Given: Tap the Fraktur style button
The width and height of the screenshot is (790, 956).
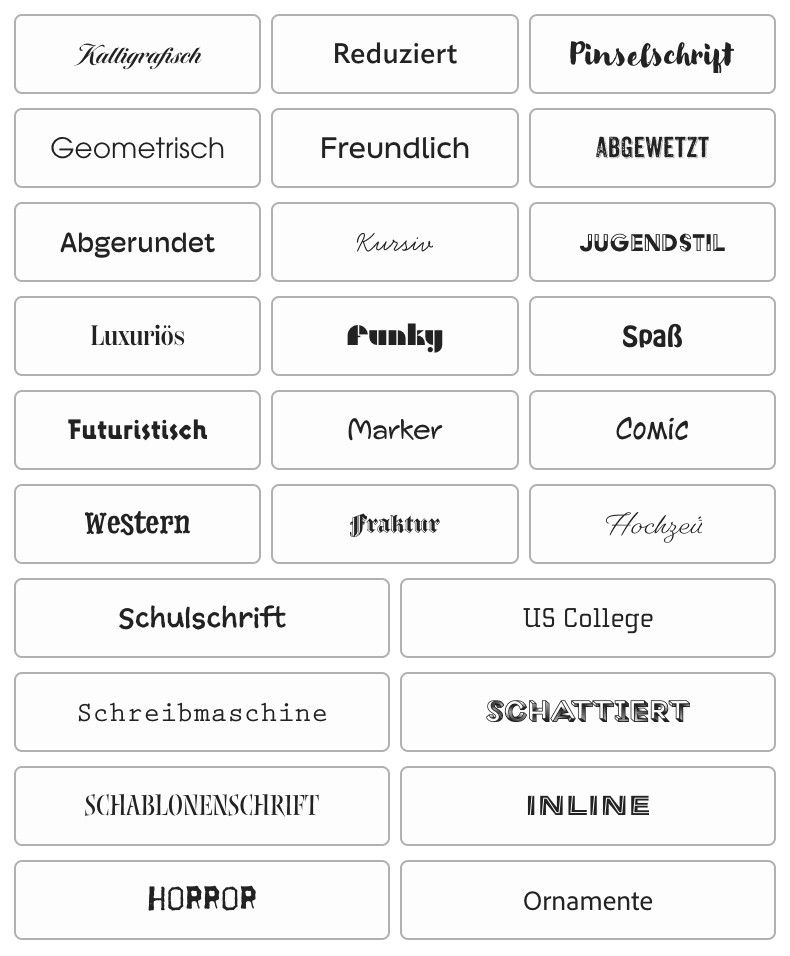Looking at the screenshot, I should 395,524.
